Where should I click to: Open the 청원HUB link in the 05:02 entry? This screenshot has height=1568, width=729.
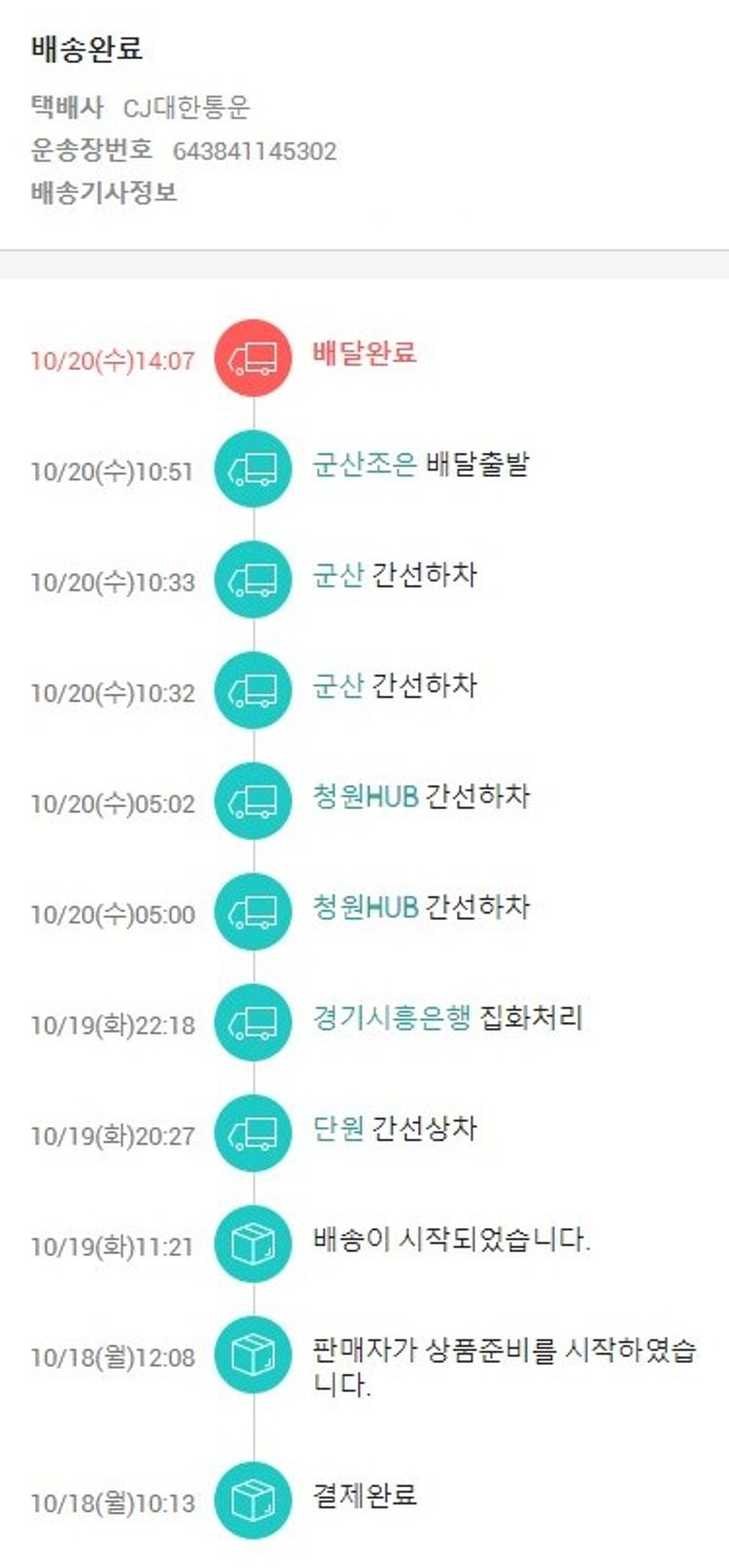click(364, 797)
